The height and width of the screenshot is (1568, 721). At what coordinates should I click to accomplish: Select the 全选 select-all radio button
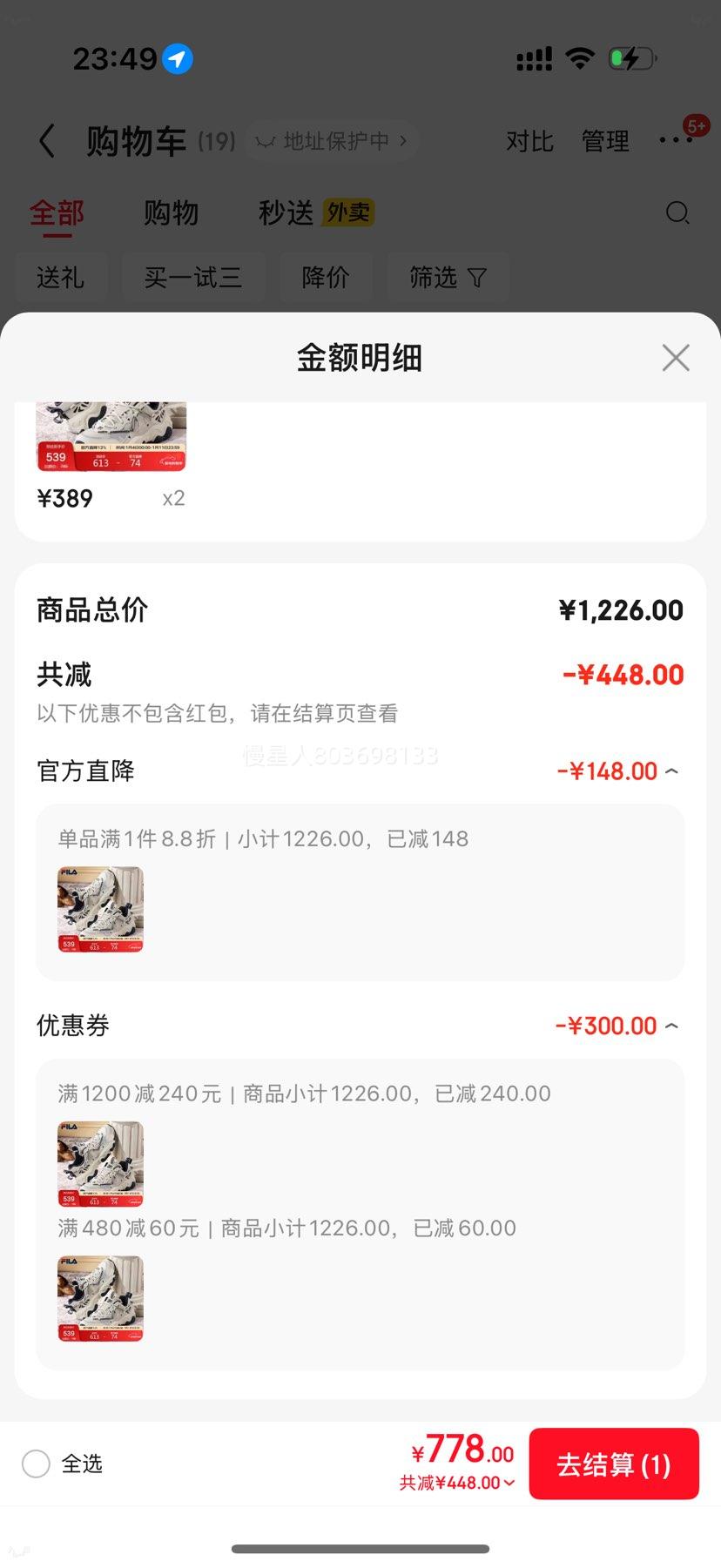point(36,1464)
